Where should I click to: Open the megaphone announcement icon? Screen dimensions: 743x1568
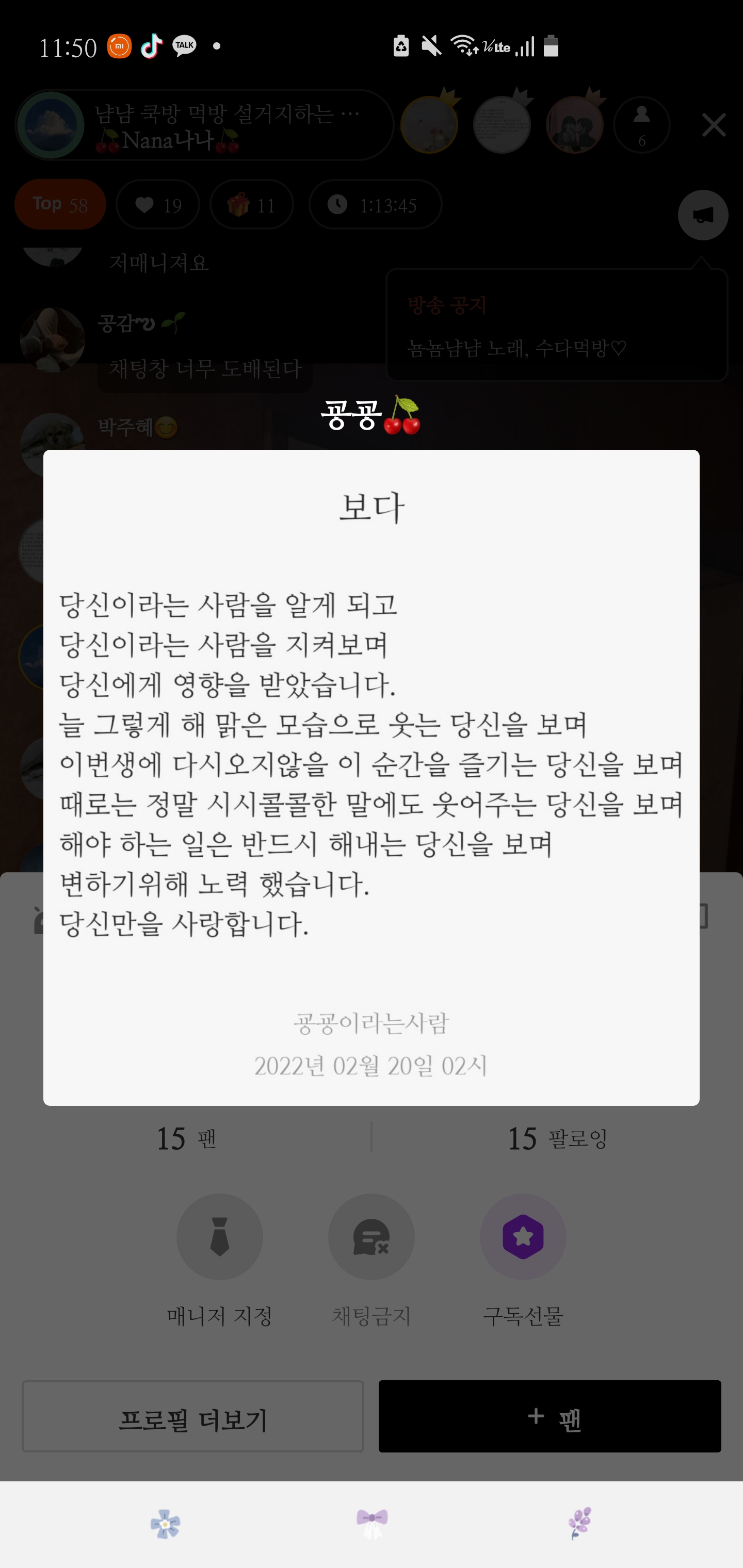(x=703, y=215)
